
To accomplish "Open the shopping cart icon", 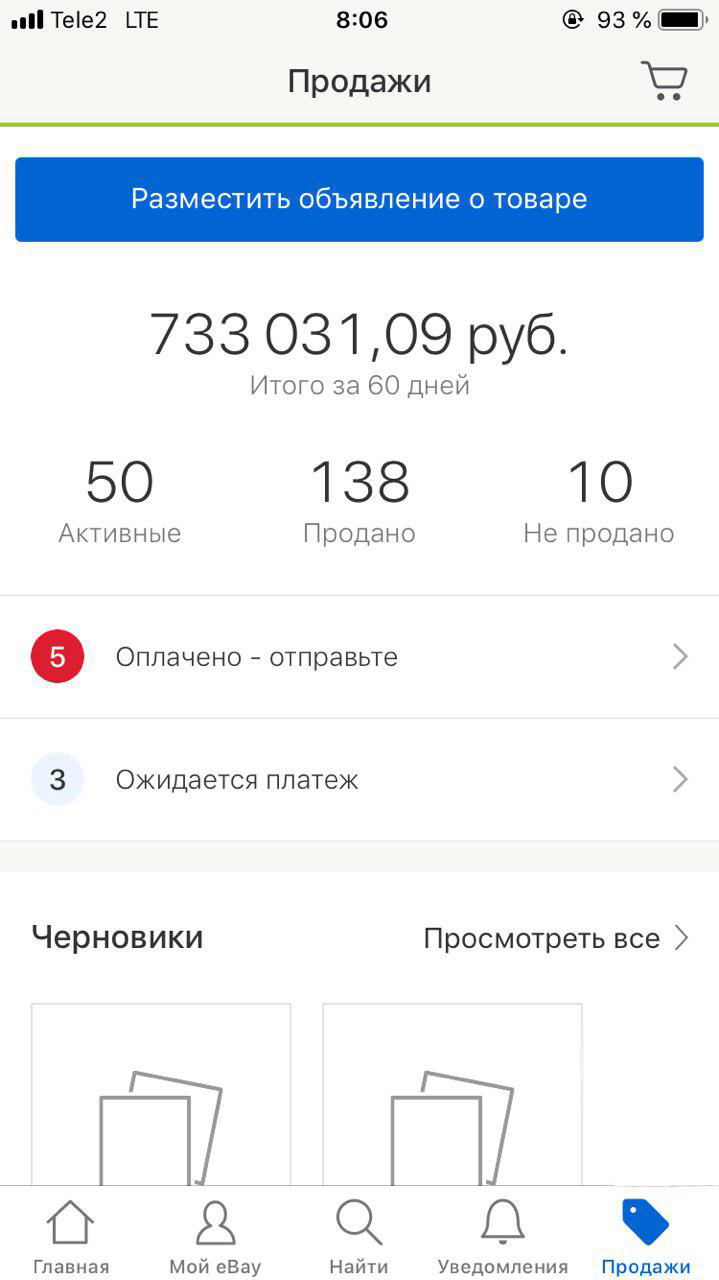I will click(664, 81).
